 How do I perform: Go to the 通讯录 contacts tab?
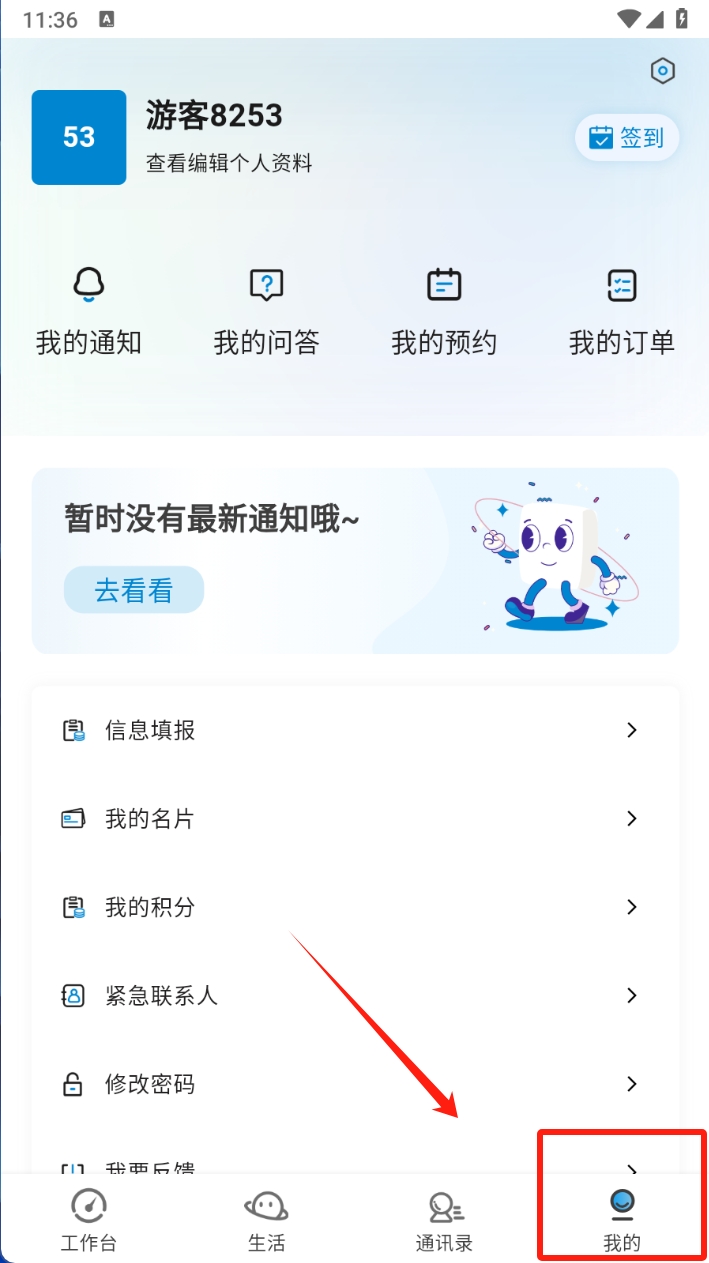(x=444, y=1220)
